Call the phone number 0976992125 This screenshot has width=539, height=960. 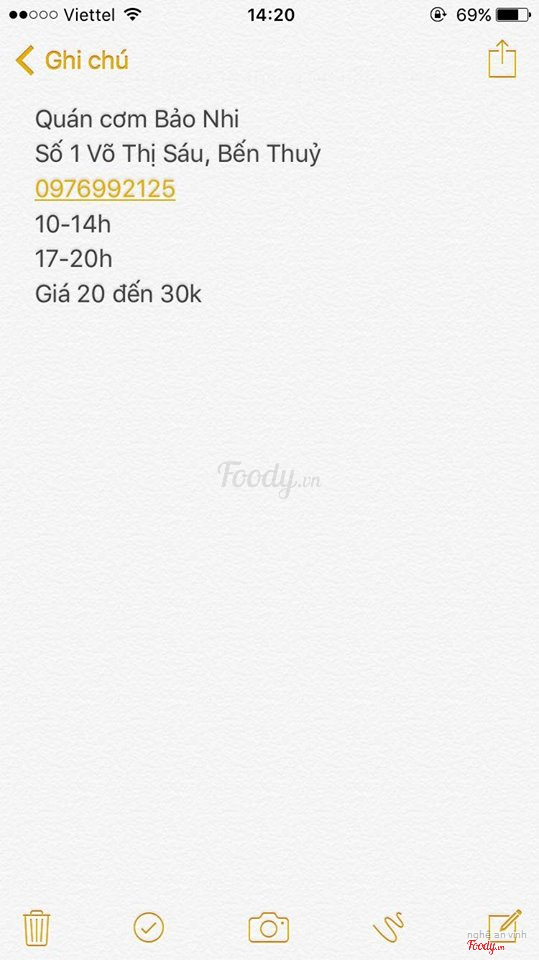click(105, 189)
